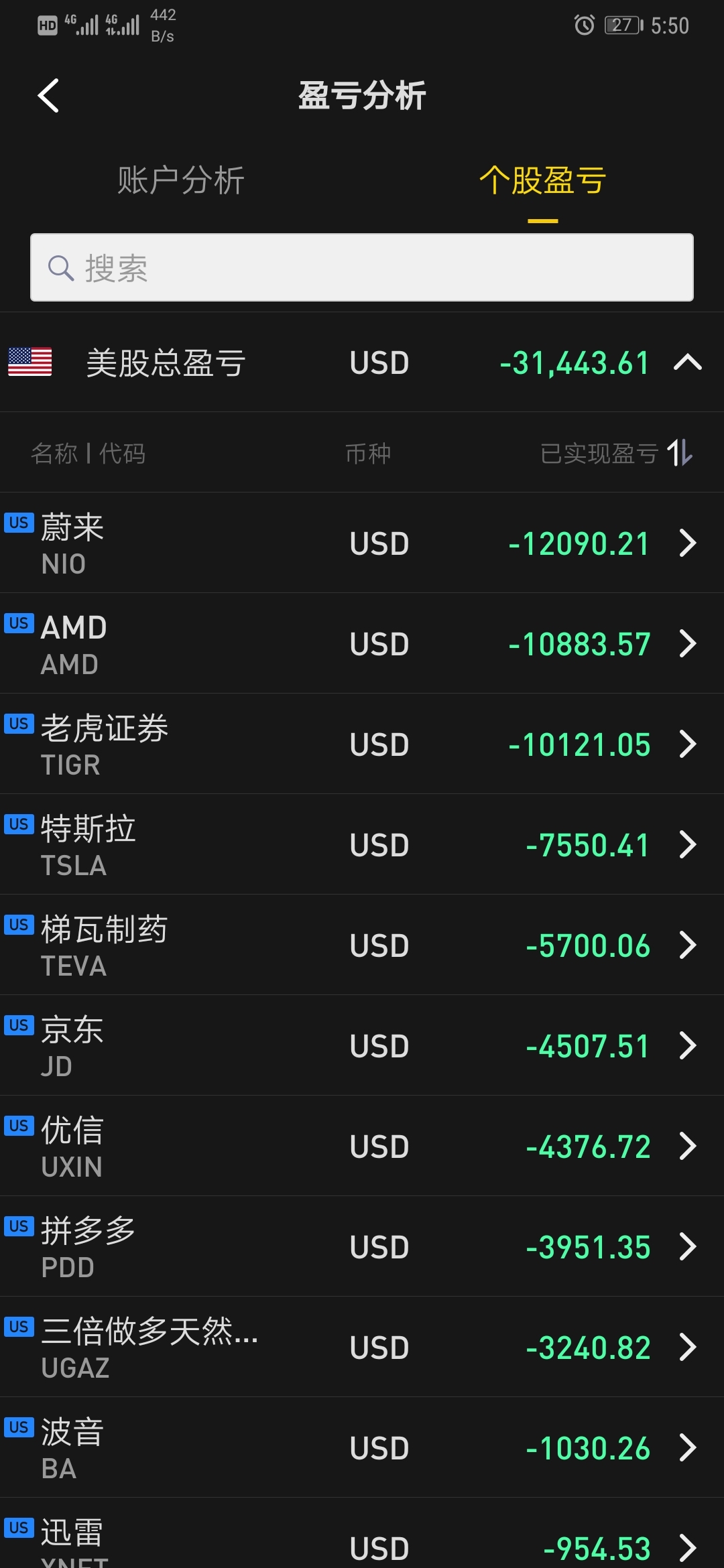Viewport: 724px width, 1568px height.
Task: Open 优信 UXIN row
Action: point(362,1146)
